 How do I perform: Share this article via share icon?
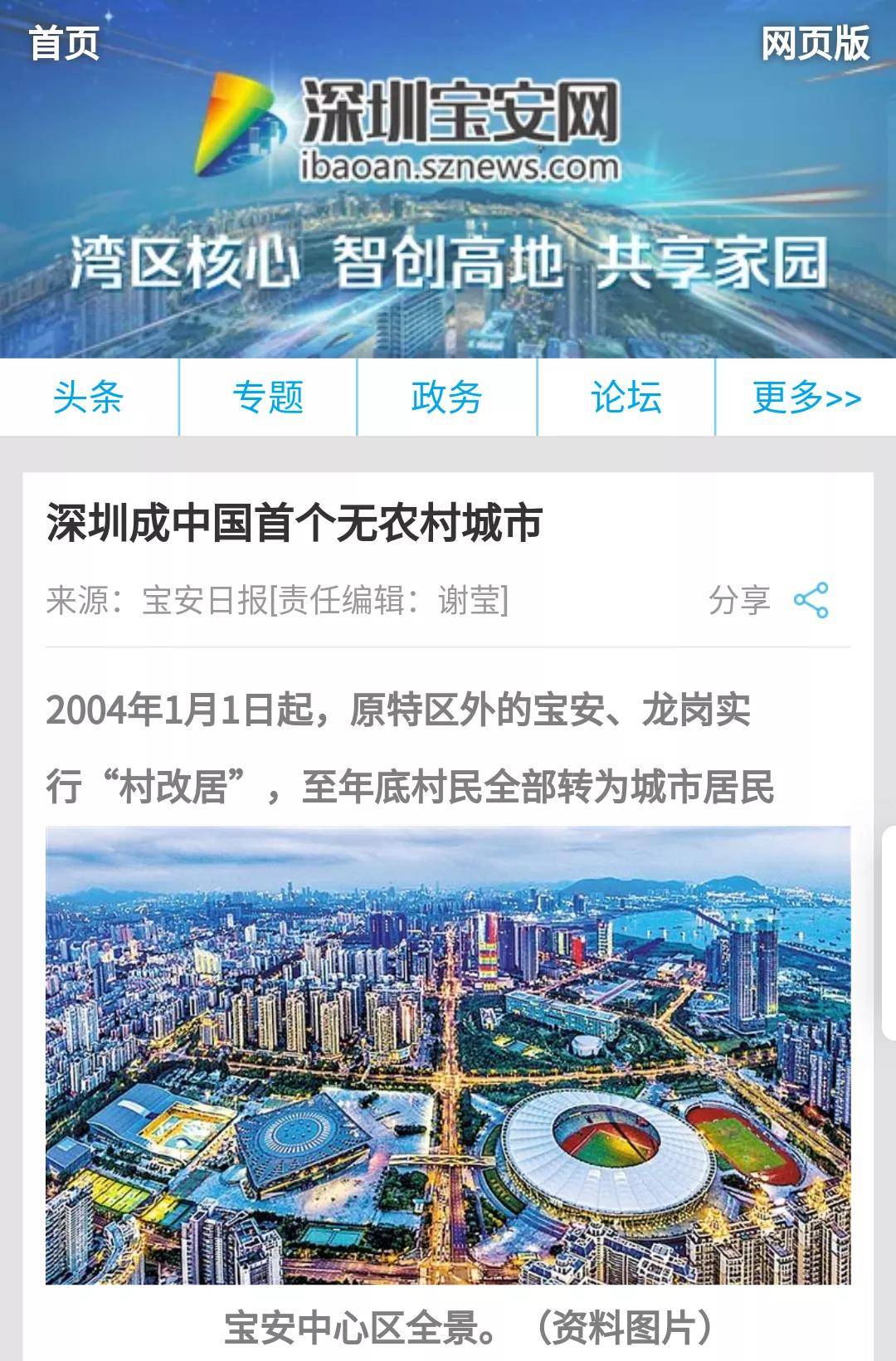click(x=811, y=600)
